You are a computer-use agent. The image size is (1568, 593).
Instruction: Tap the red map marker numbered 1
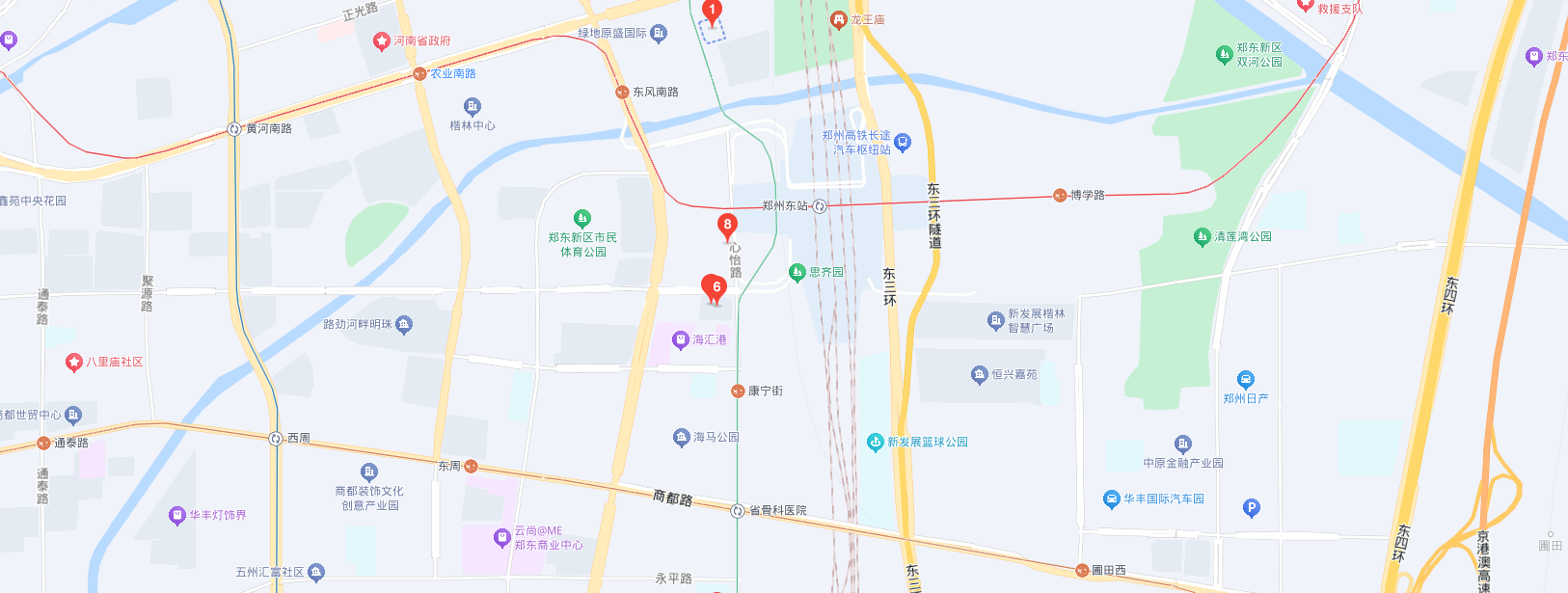(712, 13)
